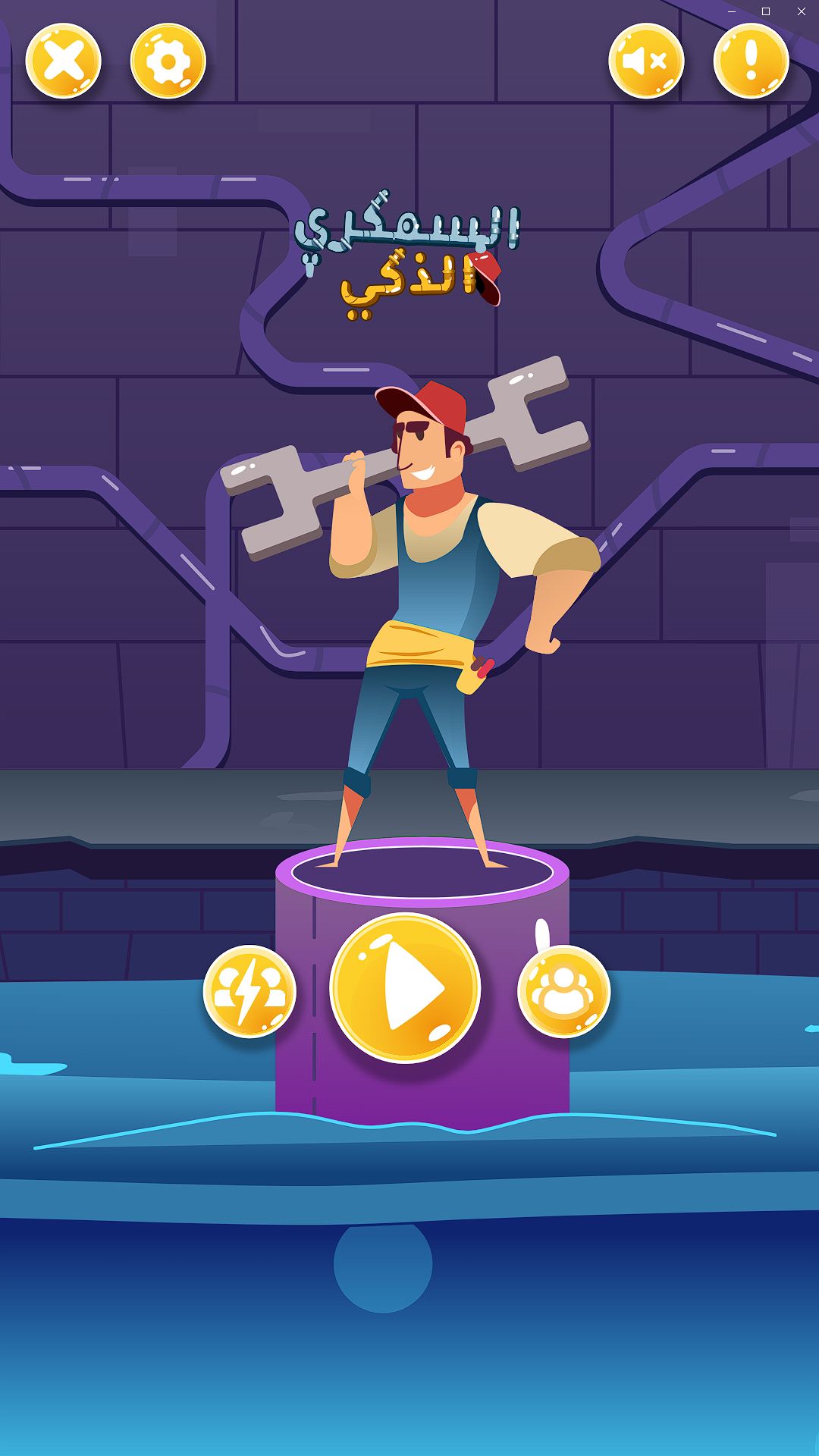This screenshot has height=1456, width=819.
Task: Open the exclamation mark info button
Action: (x=751, y=61)
